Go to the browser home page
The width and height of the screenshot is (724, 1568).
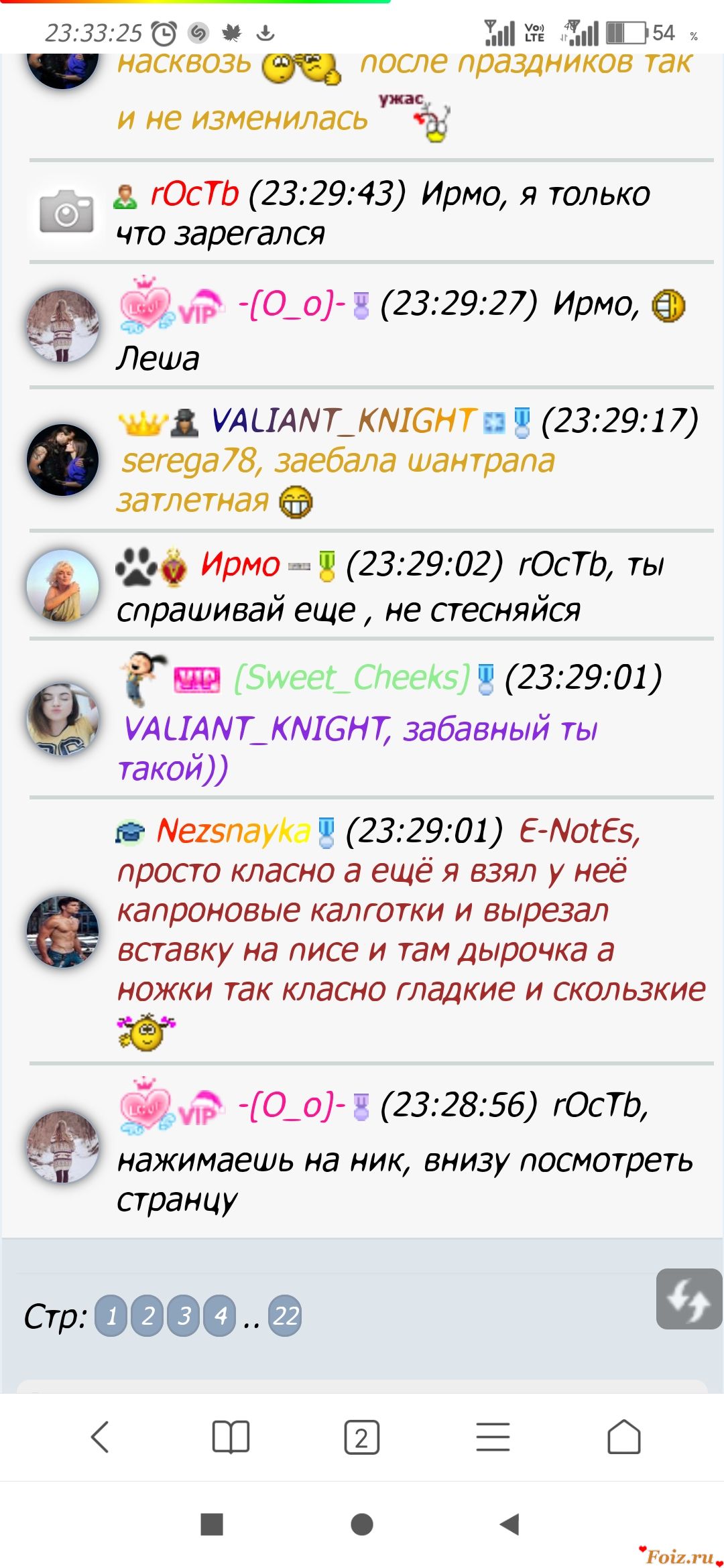(623, 1437)
